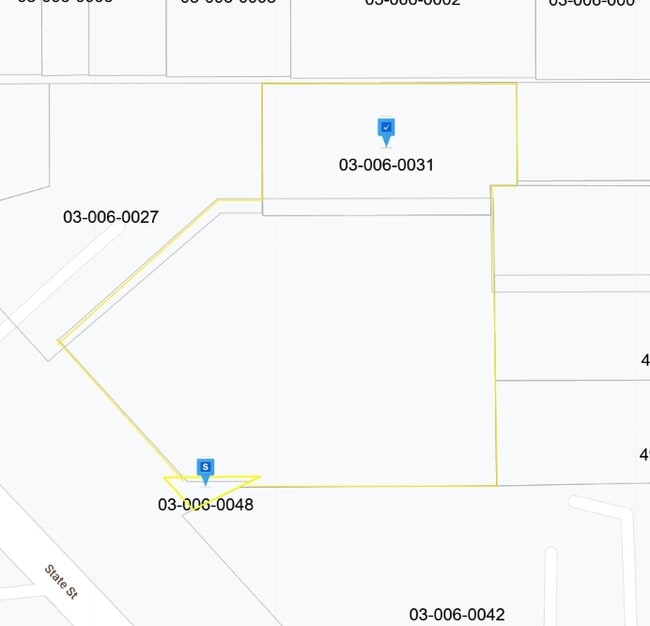Select the S marker pin at parcel 03-006-0048
Image resolution: width=650 pixels, height=626 pixels.
pyautogui.click(x=205, y=472)
